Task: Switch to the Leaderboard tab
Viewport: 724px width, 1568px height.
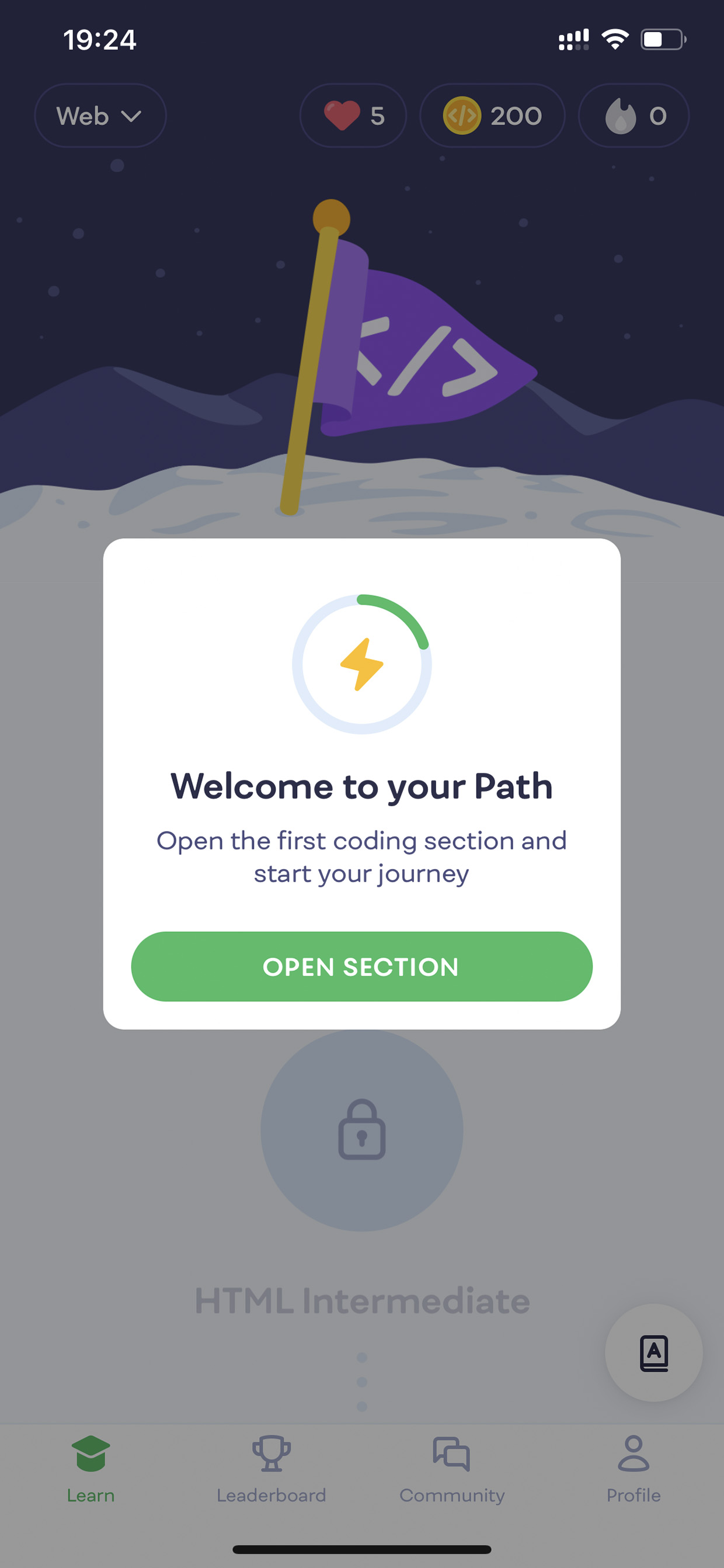Action: pyautogui.click(x=271, y=1469)
